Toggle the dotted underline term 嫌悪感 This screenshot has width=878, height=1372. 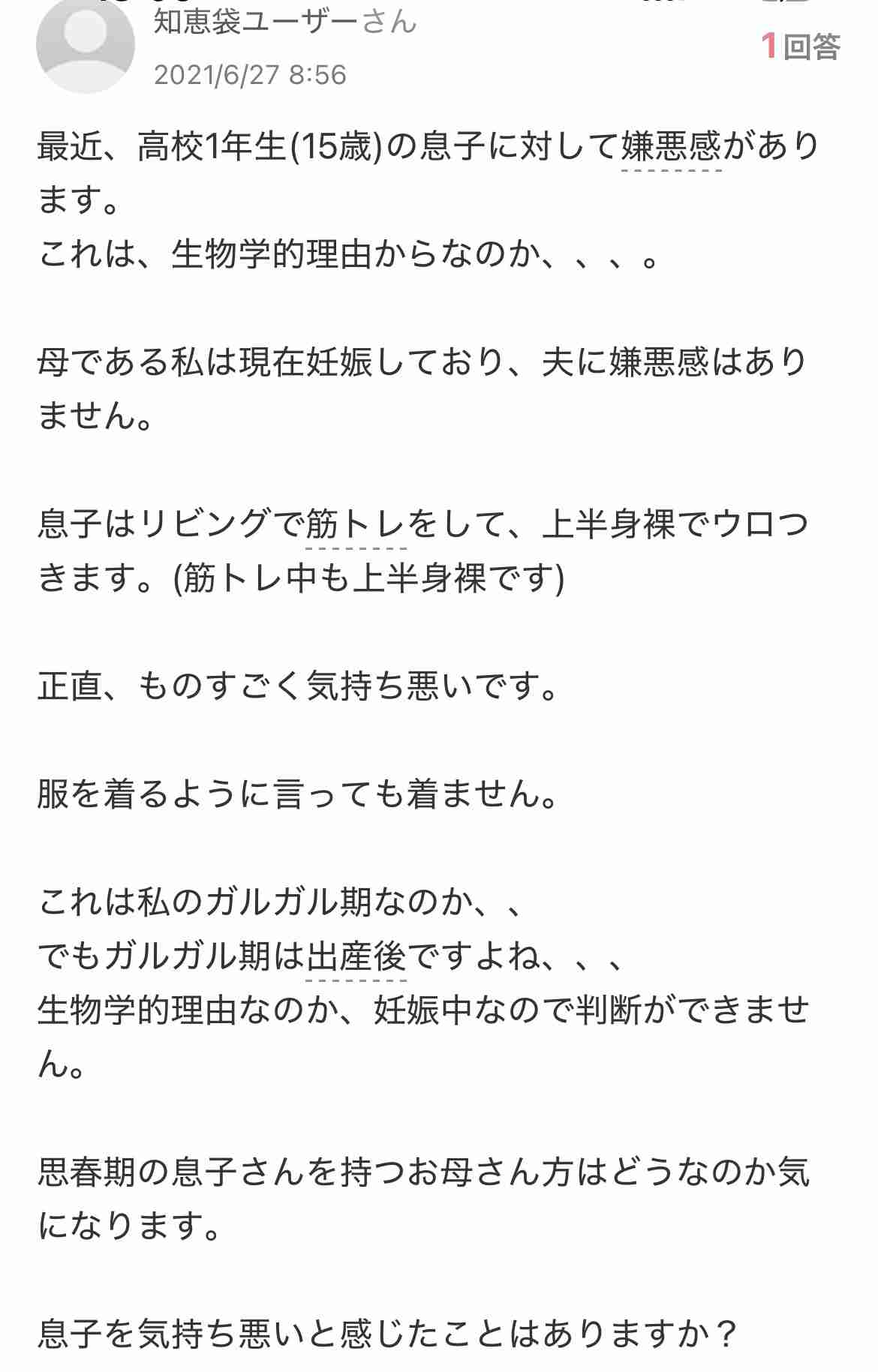673,149
